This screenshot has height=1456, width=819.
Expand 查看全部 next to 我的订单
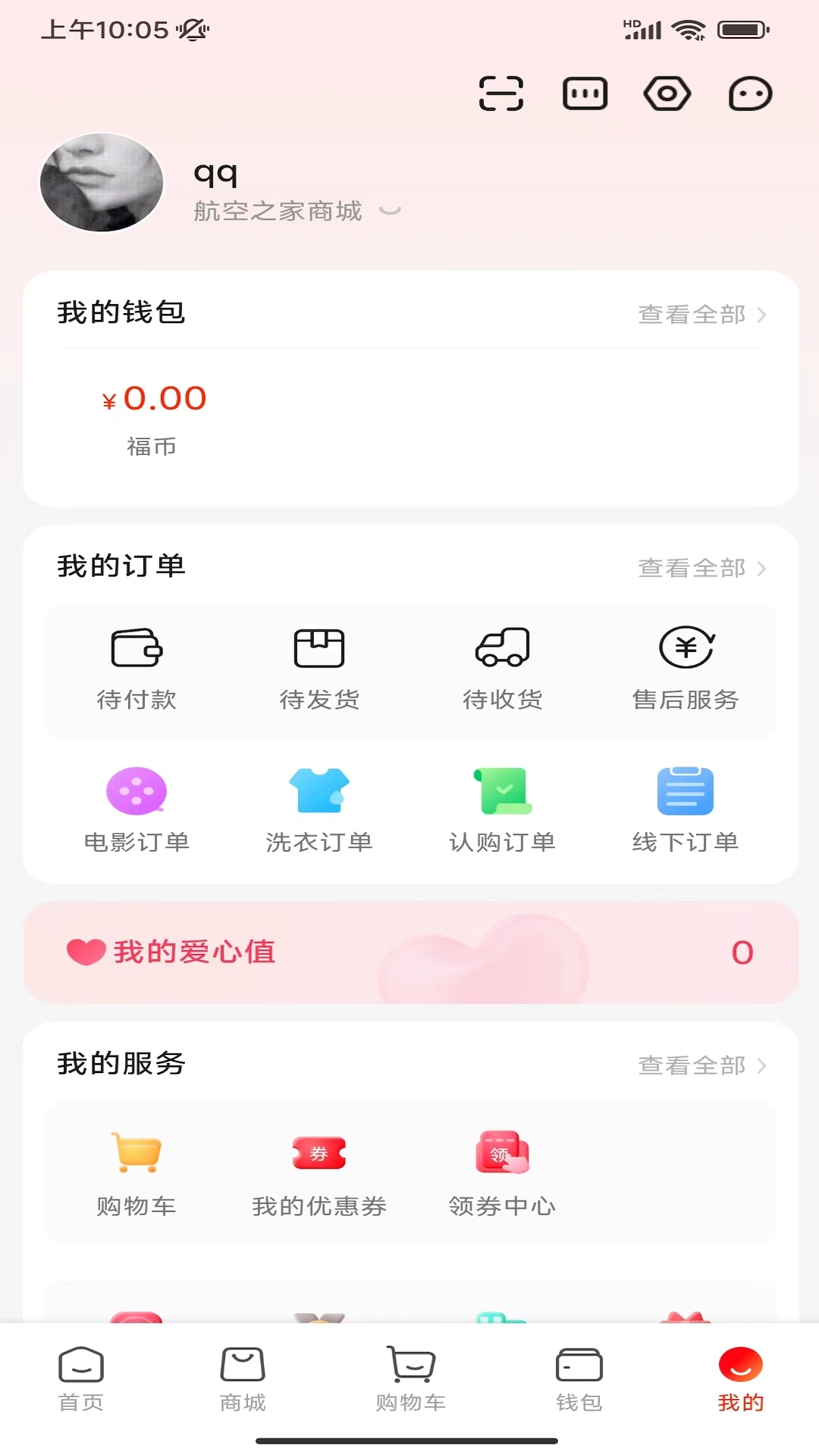click(x=701, y=567)
